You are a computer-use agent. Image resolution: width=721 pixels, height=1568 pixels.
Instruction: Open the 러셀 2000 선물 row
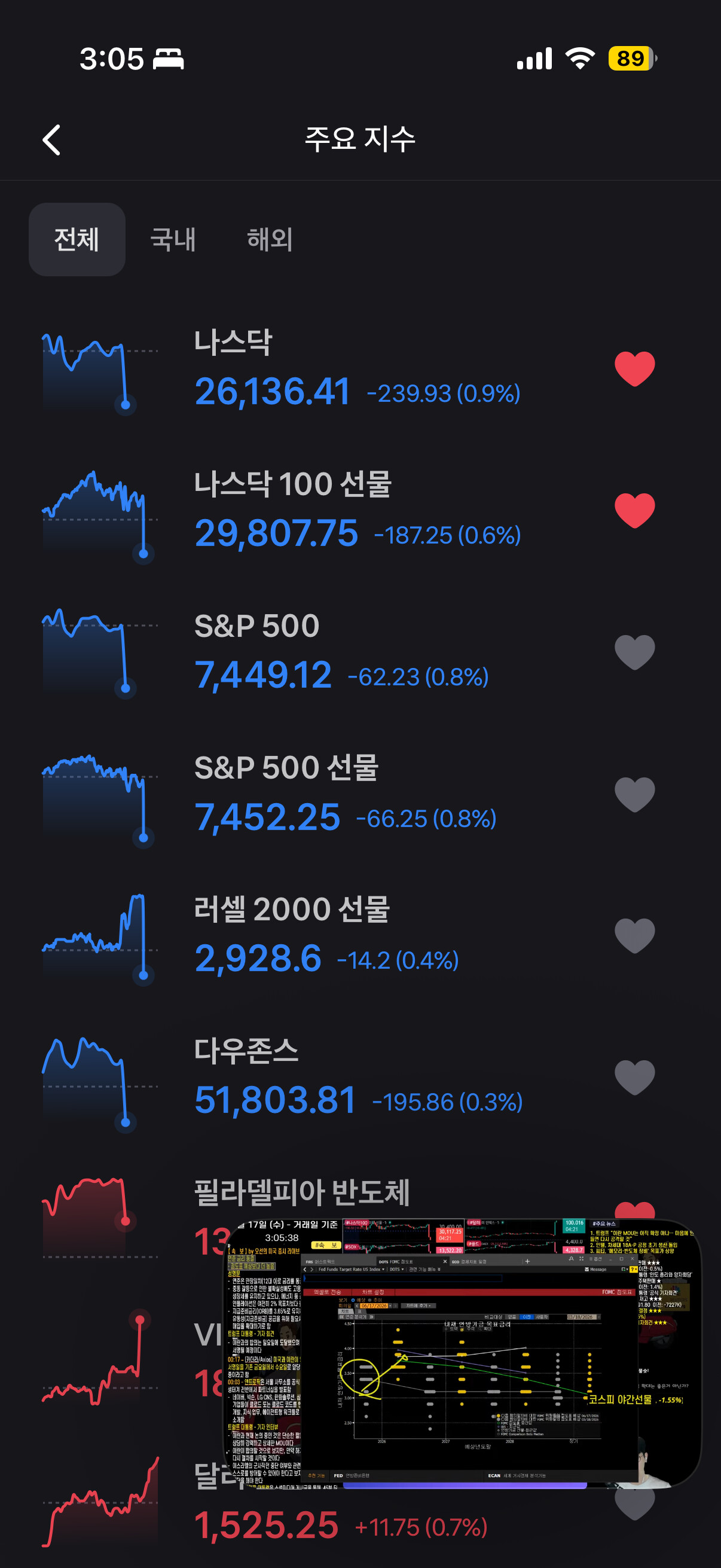point(360,935)
